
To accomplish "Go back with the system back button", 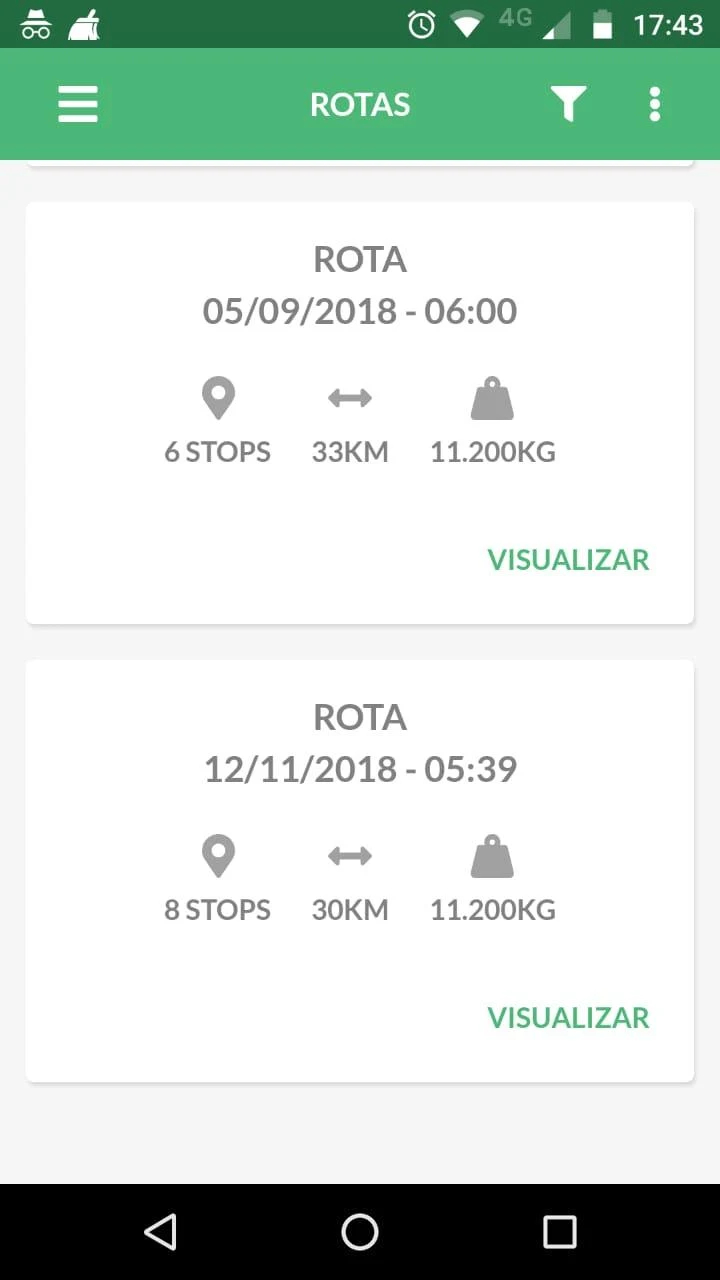I will [x=160, y=1232].
